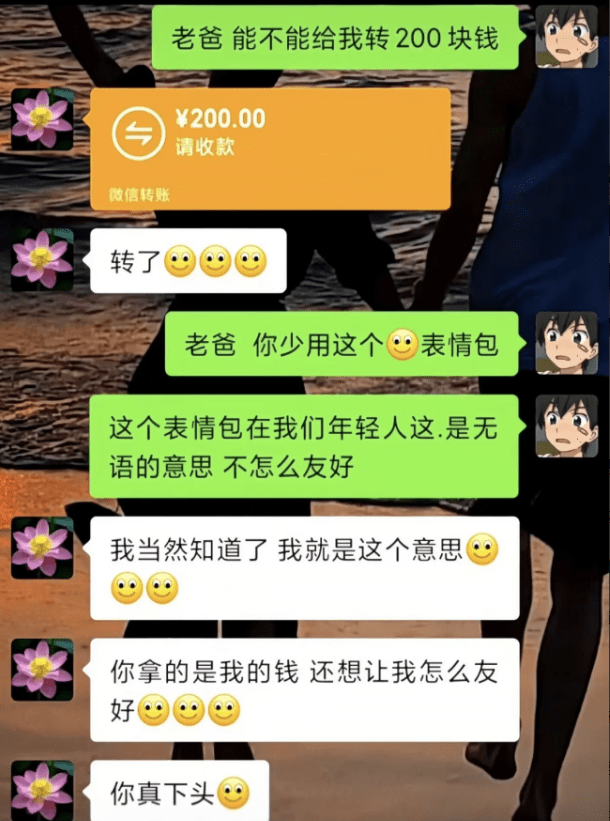Open boy avatar beside 你少用这个表情包 message
Screen dimensions: 610x821
[566, 343]
